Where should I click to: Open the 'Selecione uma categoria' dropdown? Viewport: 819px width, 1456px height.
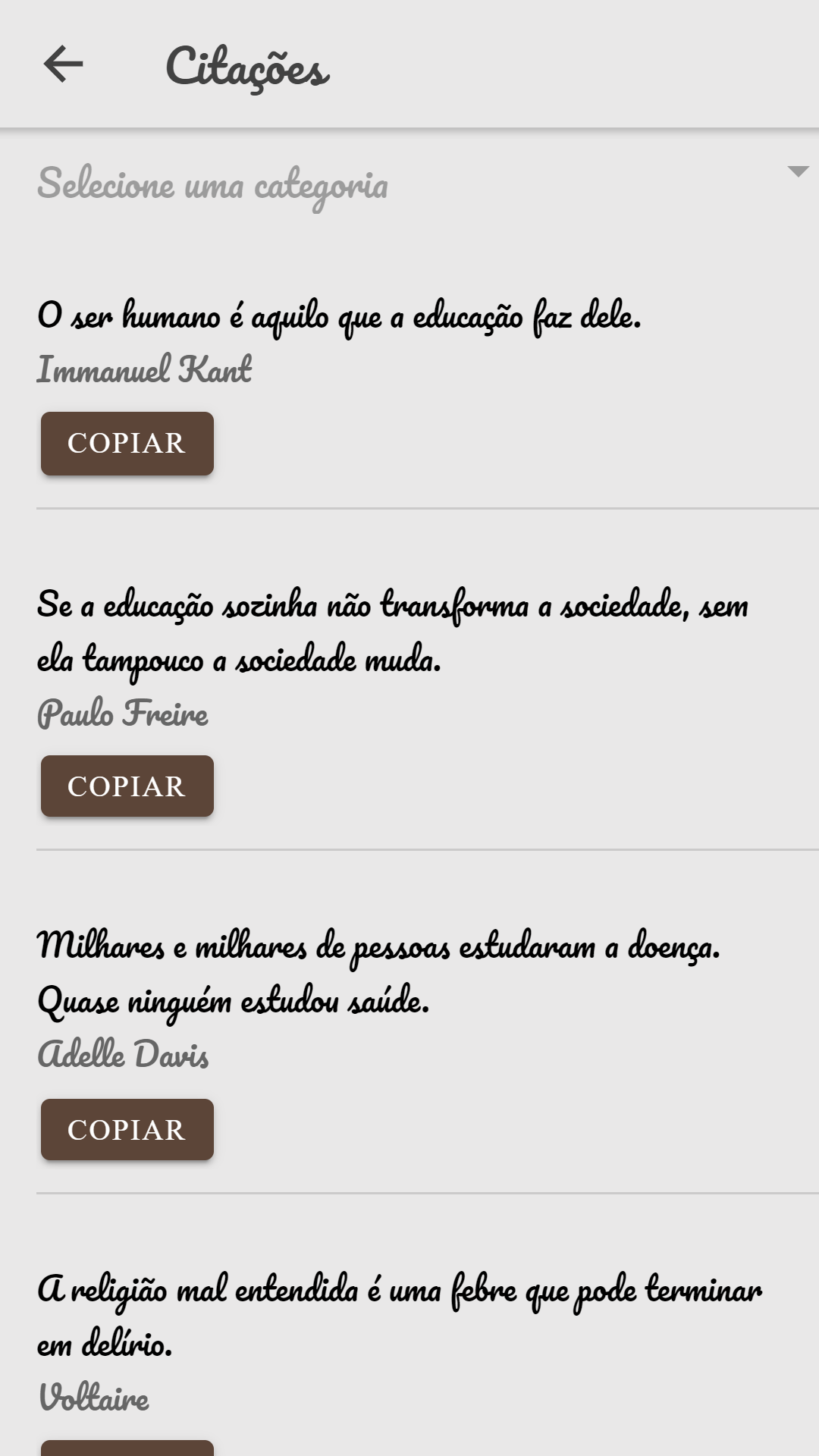point(422,184)
